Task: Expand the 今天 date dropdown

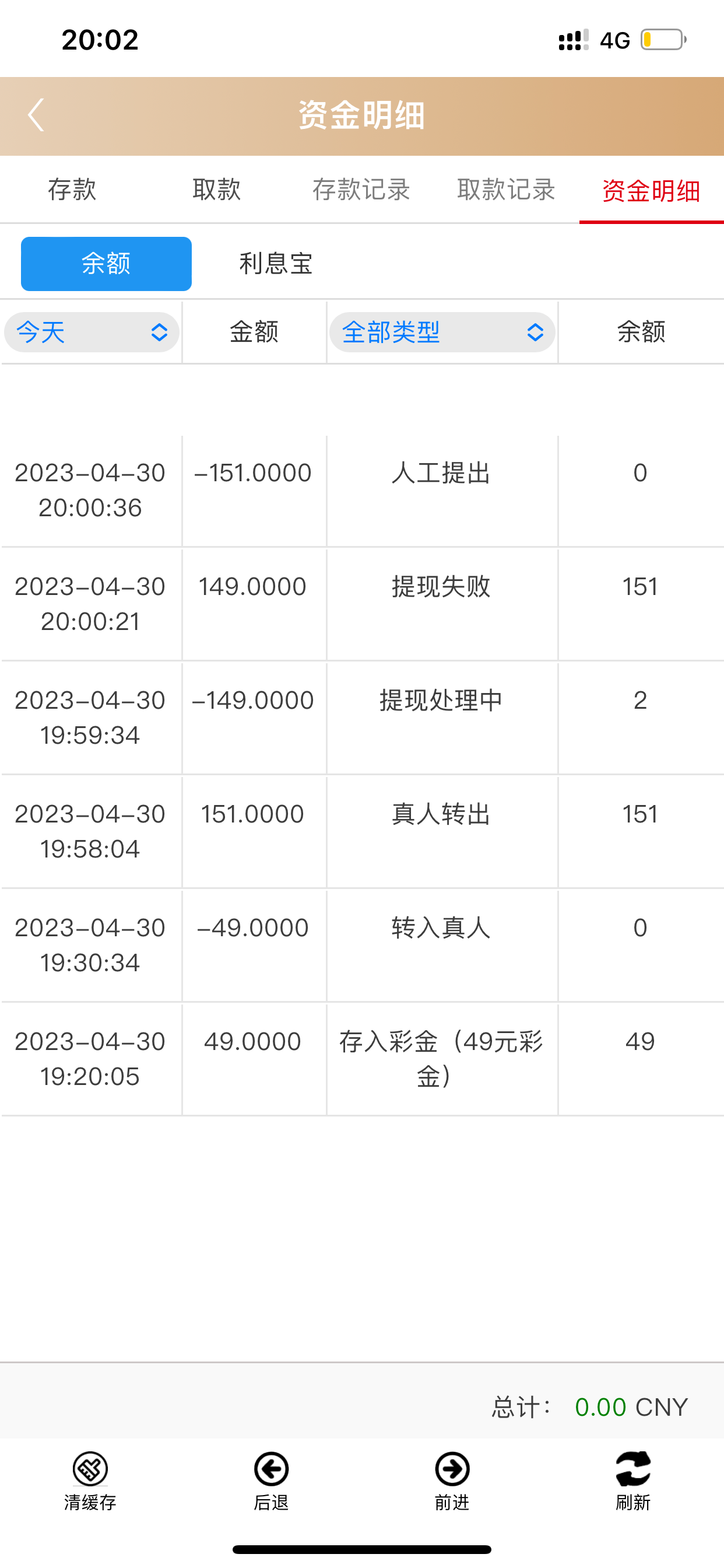Action: 92,332
